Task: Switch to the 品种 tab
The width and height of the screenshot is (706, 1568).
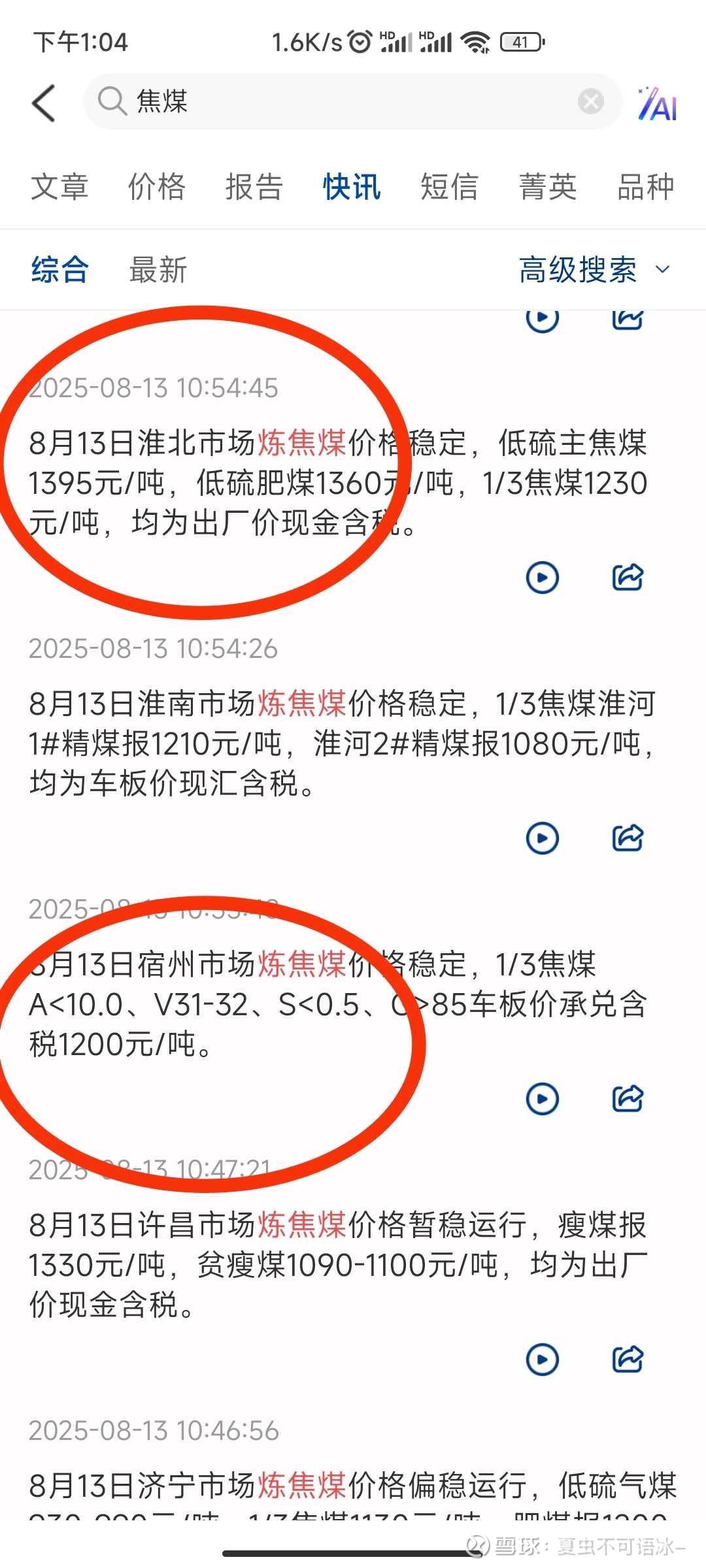Action: point(646,187)
